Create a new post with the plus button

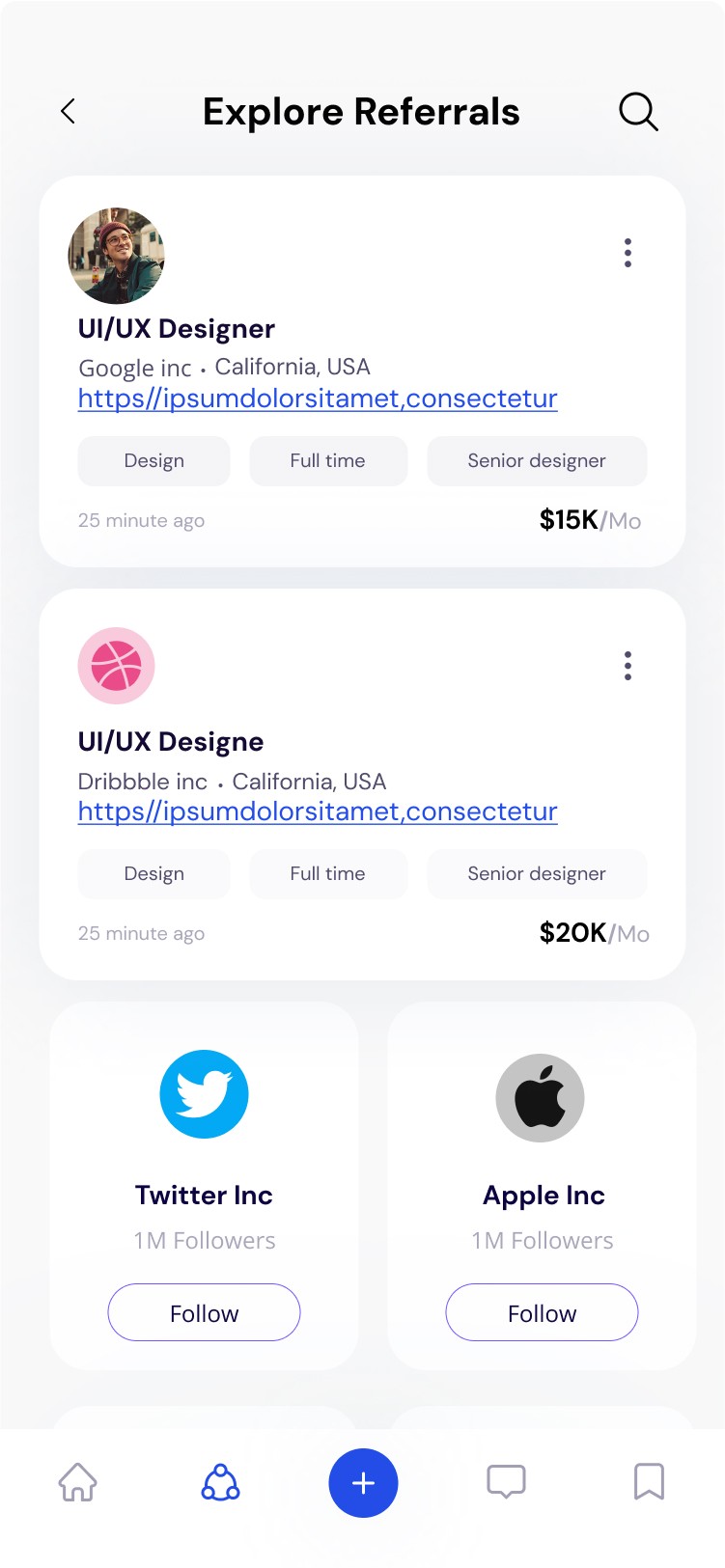click(x=363, y=1483)
